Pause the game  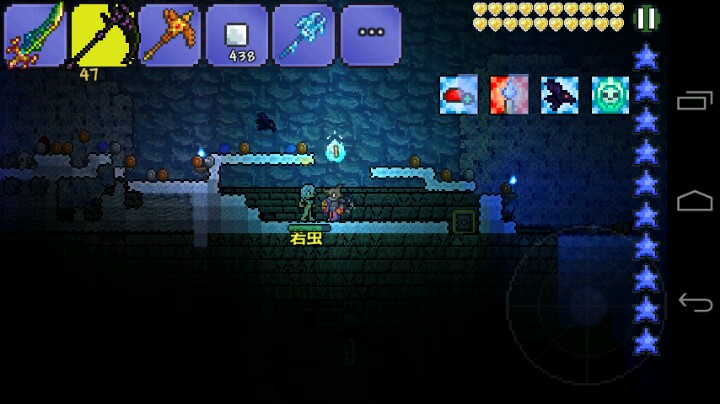tap(647, 19)
